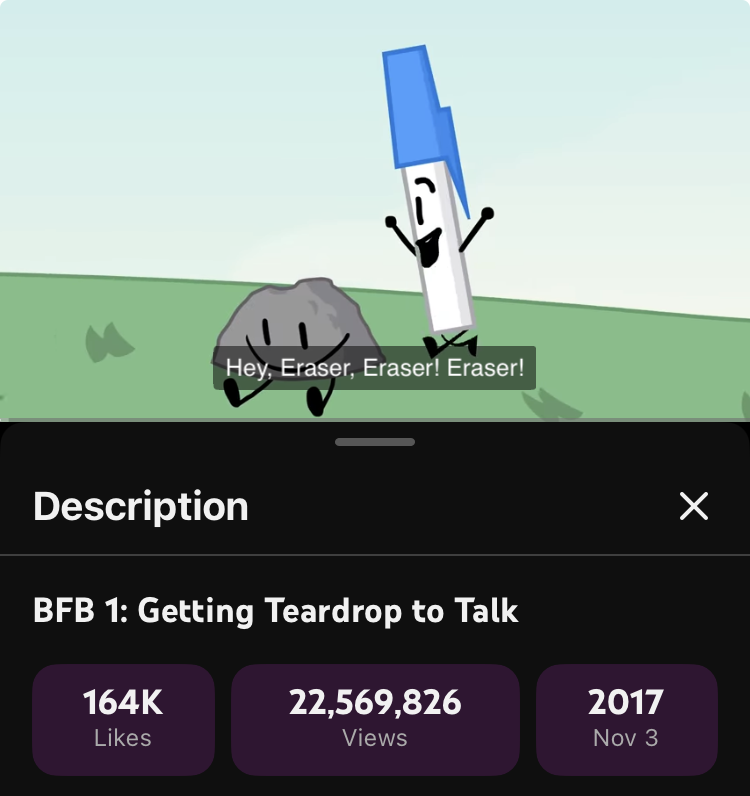Viewport: 750px width, 796px height.
Task: Close the Description panel
Action: (694, 506)
